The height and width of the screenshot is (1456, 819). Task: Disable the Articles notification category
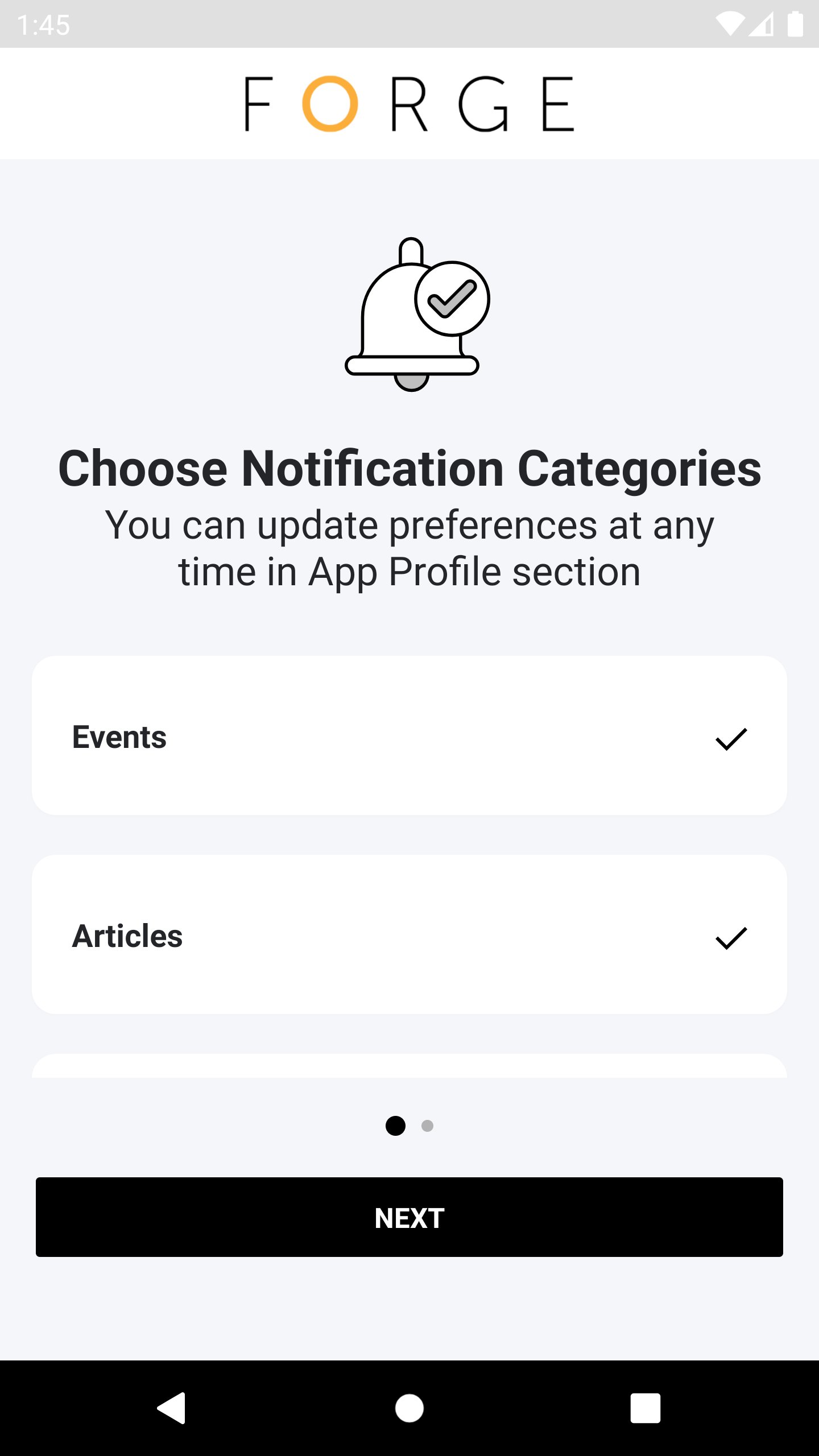[731, 937]
